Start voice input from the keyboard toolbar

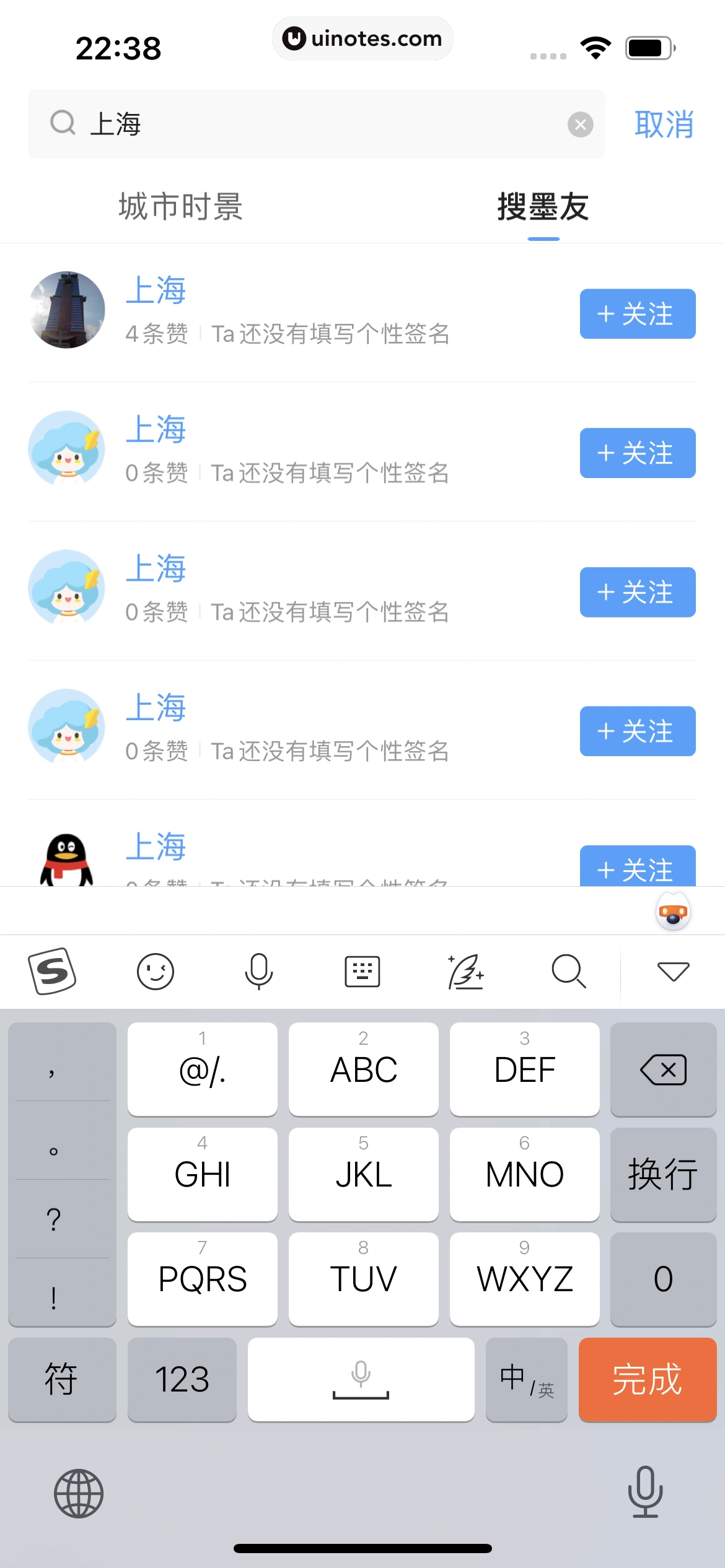tap(258, 971)
